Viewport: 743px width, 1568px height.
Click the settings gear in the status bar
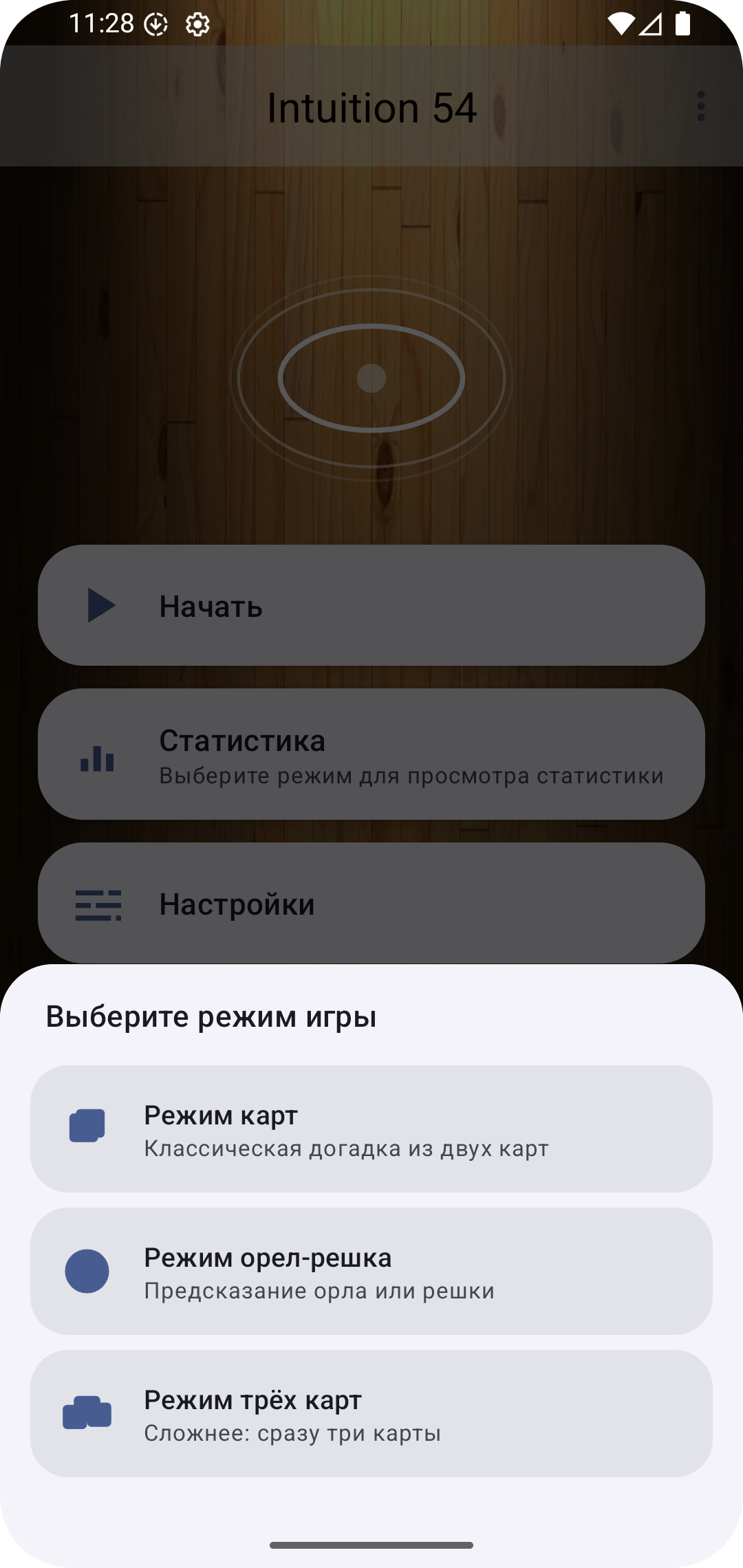(198, 25)
